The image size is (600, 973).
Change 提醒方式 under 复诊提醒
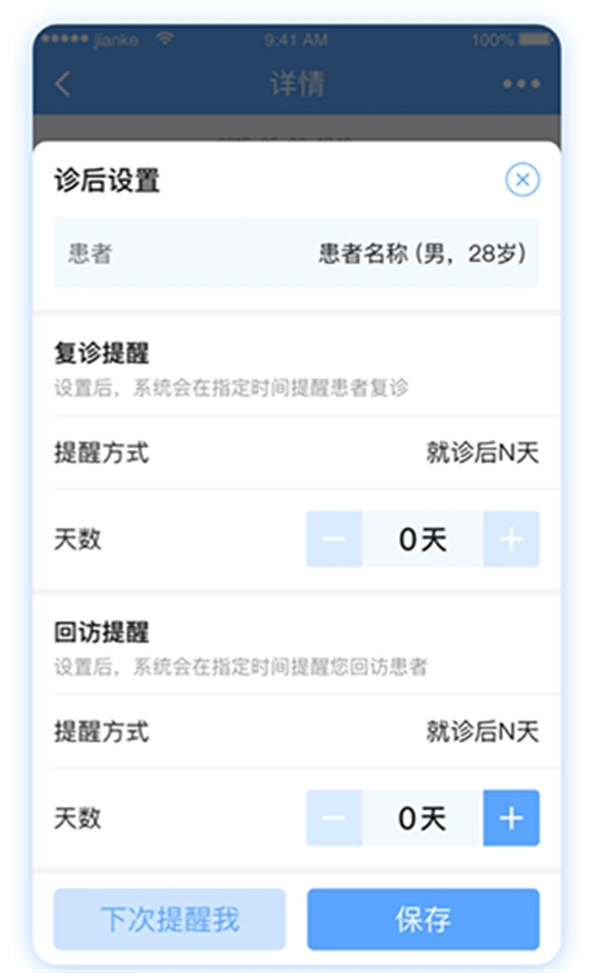(482, 452)
